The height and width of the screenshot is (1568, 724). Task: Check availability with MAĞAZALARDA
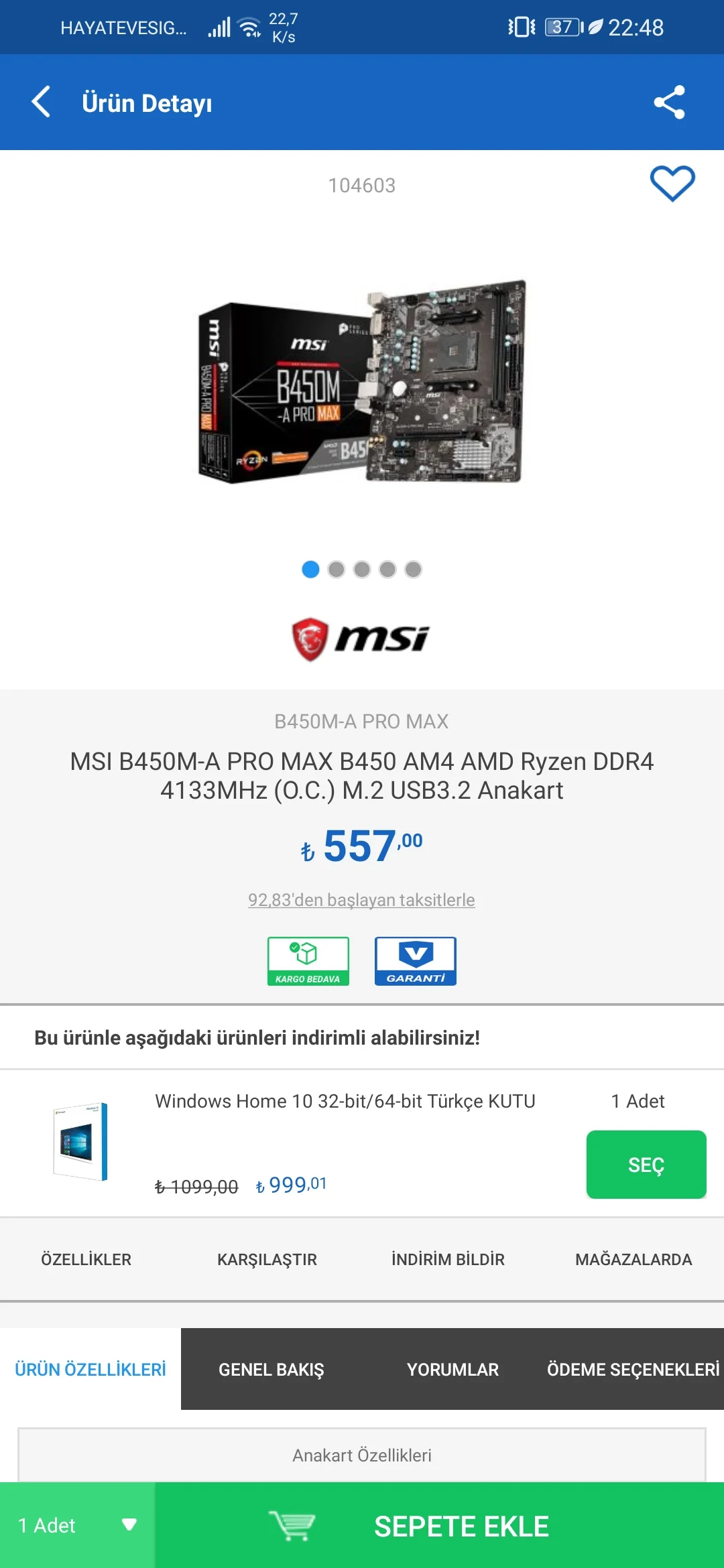click(633, 1259)
